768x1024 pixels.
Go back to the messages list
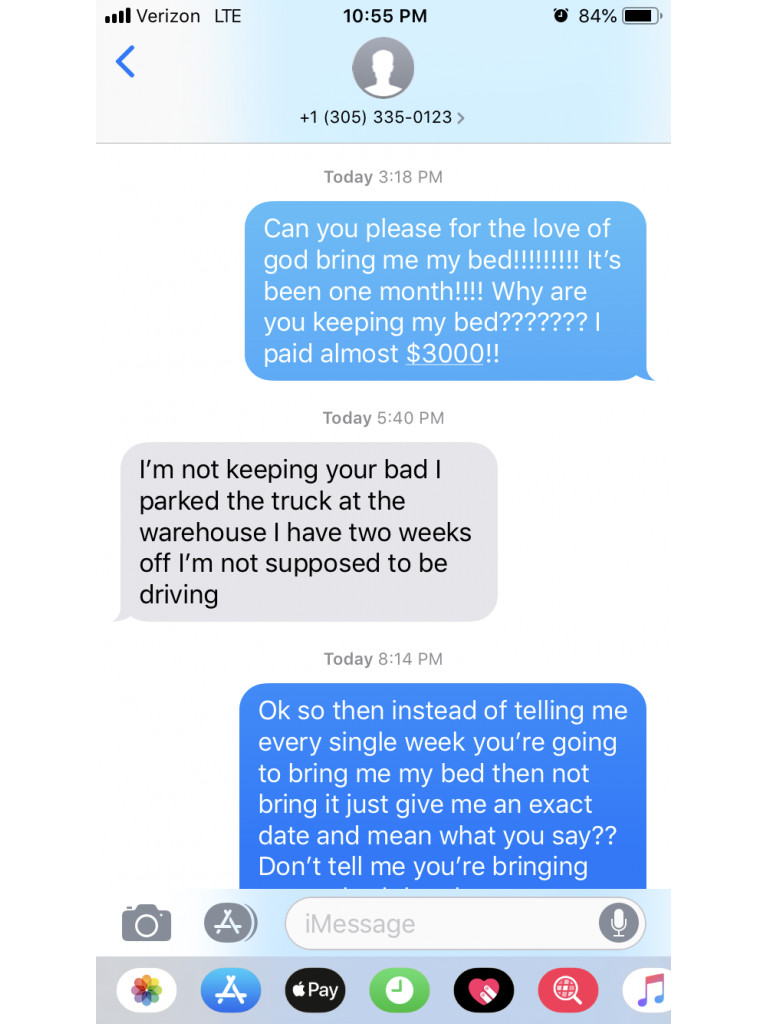[x=125, y=62]
